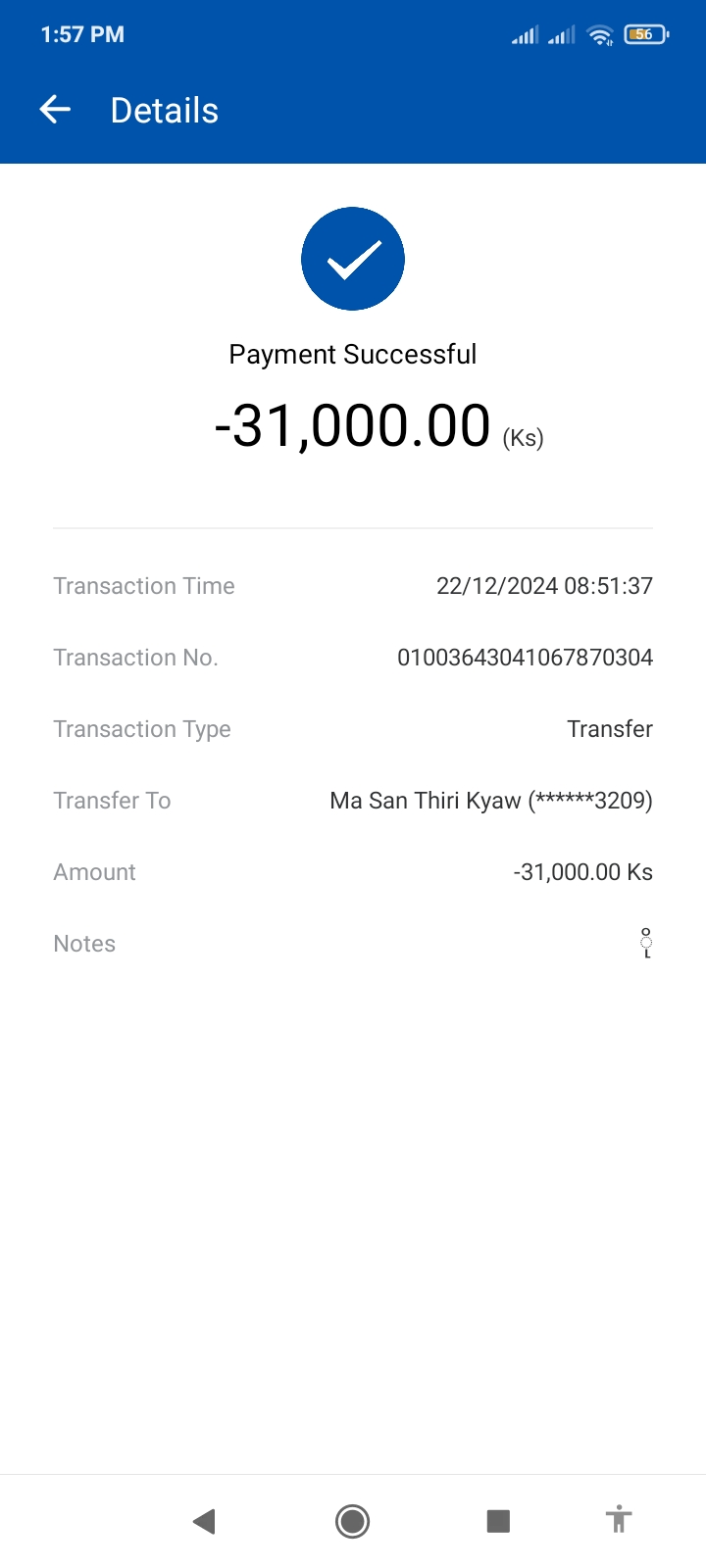Image resolution: width=706 pixels, height=1568 pixels.
Task: Tap the system back navigation button
Action: (x=204, y=1521)
